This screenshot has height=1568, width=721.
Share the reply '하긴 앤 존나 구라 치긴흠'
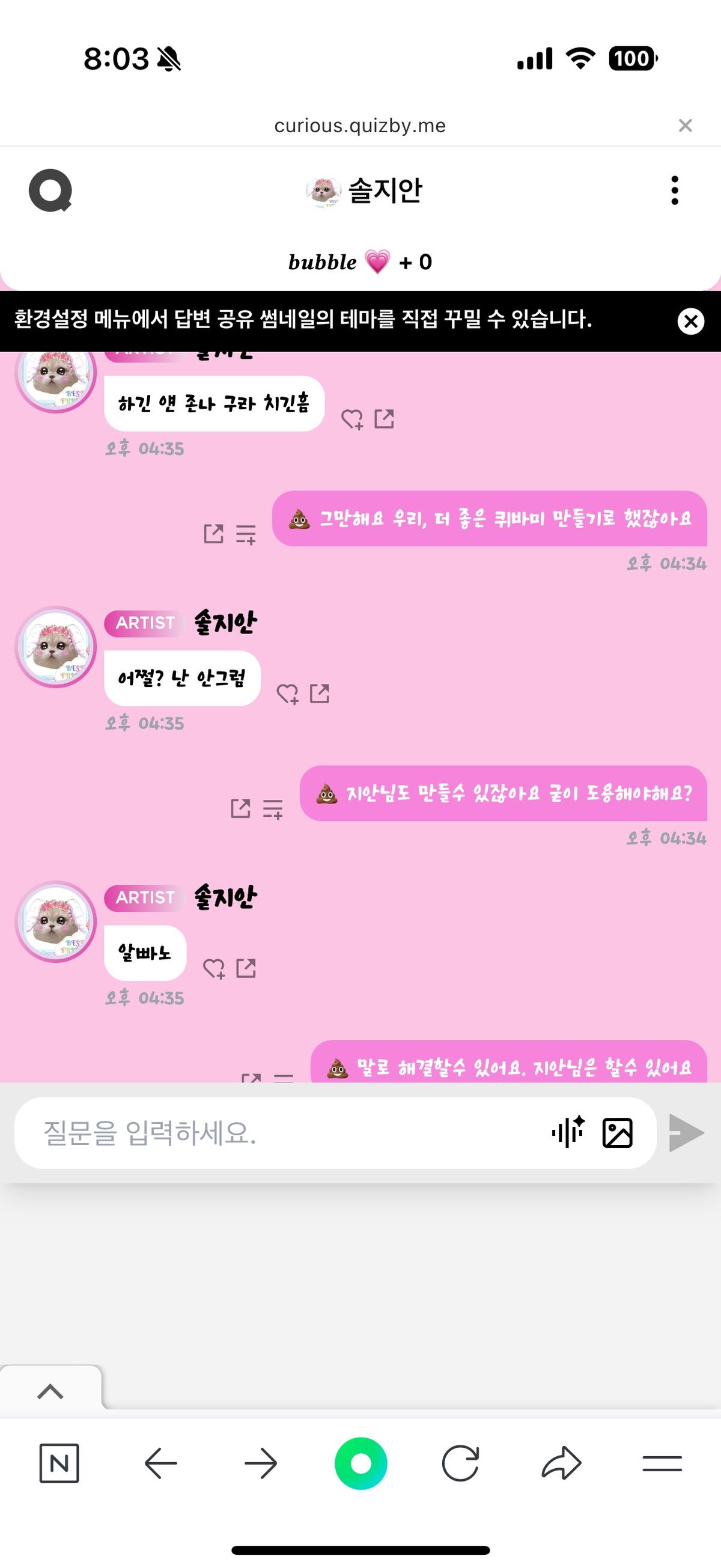click(x=384, y=419)
